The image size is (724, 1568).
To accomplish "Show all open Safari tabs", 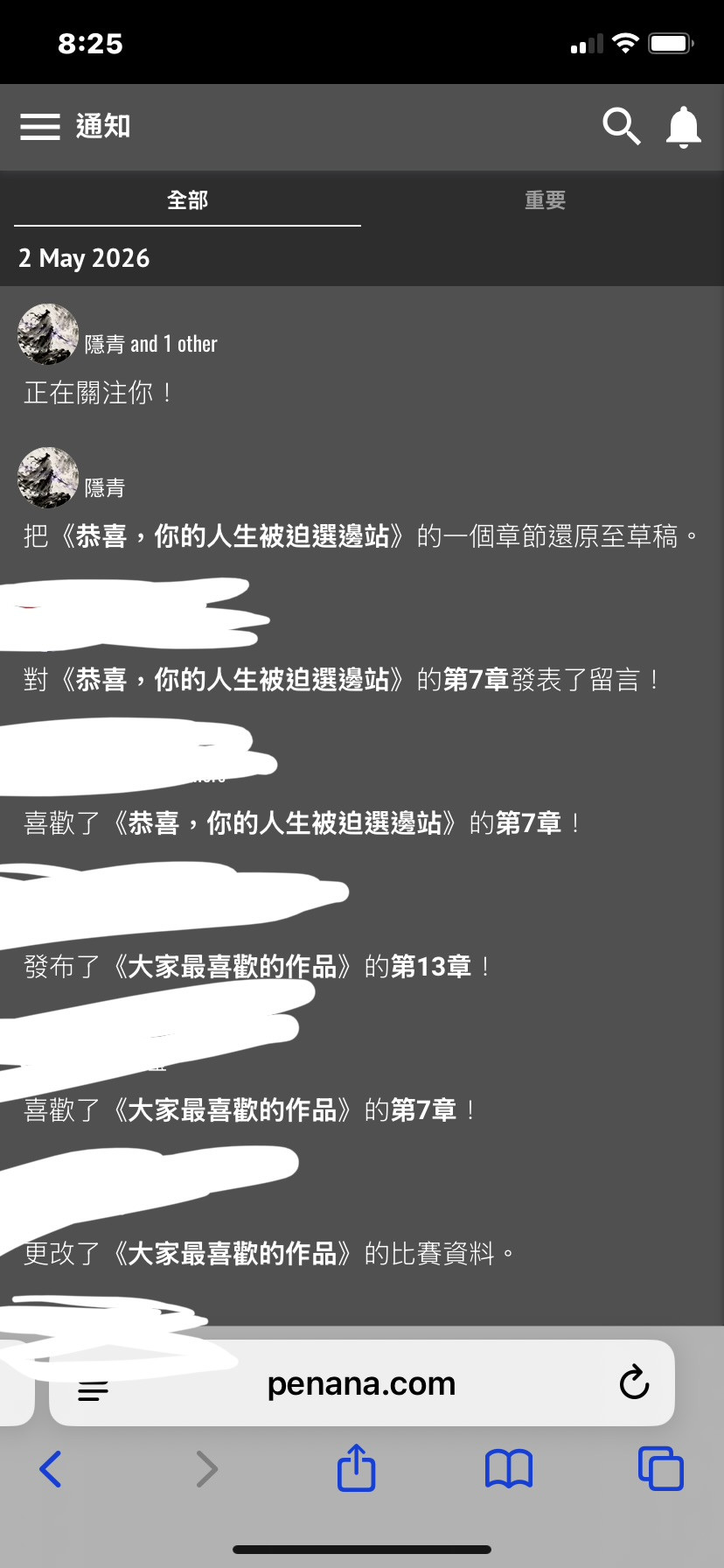I will coord(661,1468).
